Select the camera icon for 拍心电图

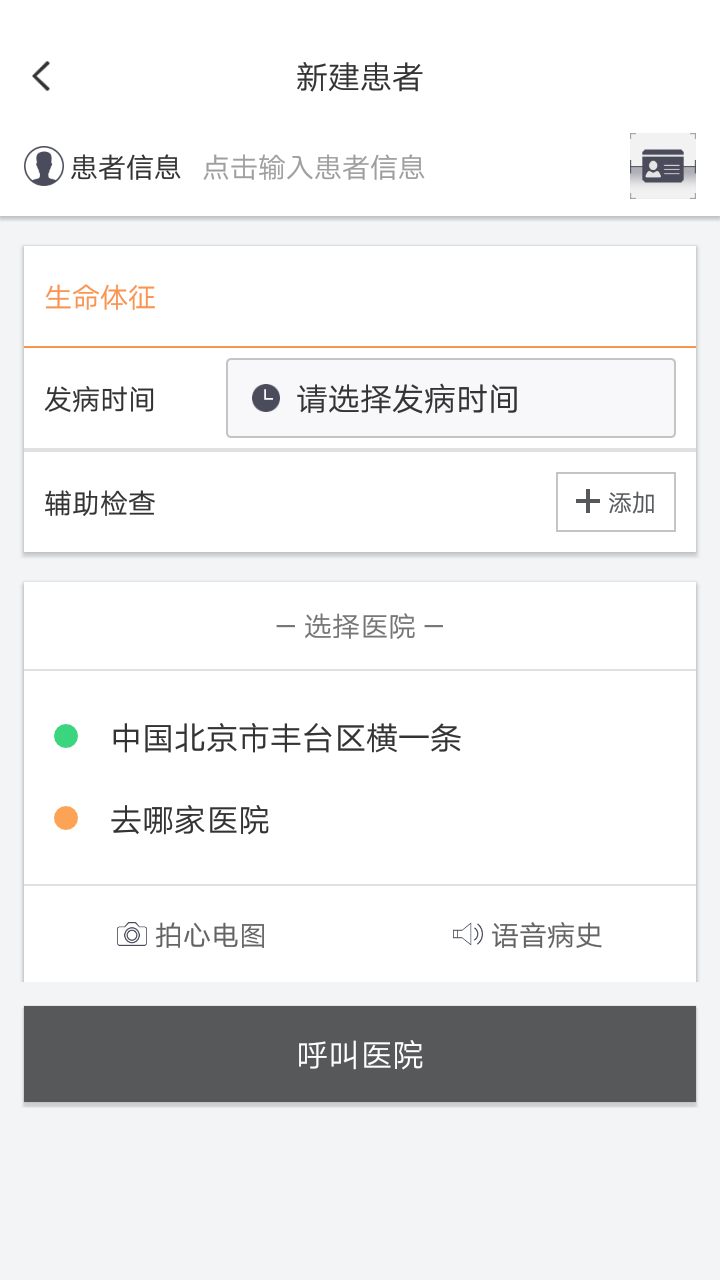pyautogui.click(x=130, y=933)
